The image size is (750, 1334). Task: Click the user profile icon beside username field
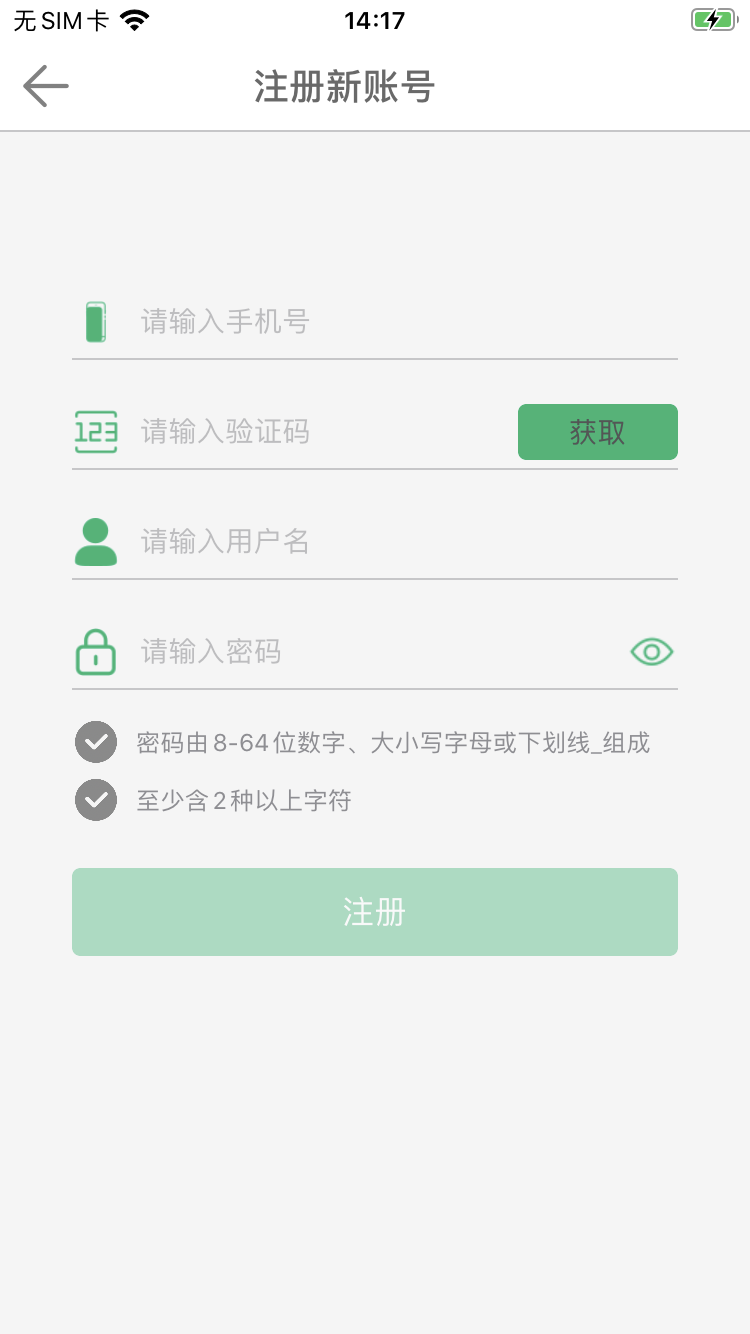click(x=95, y=541)
